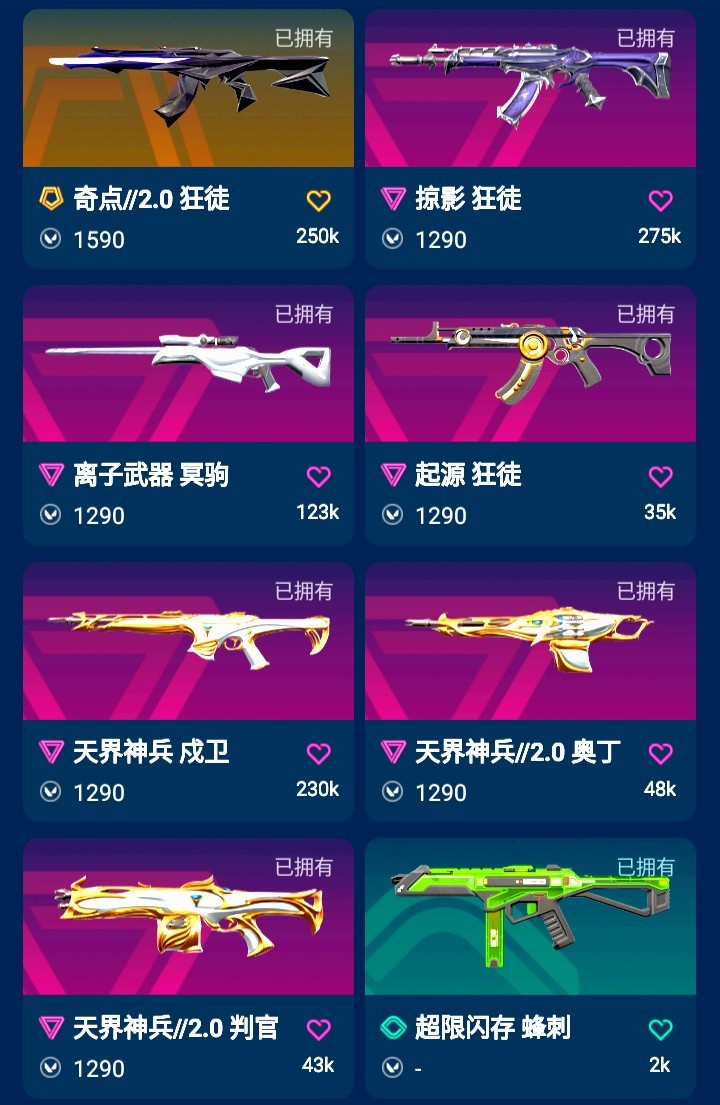Like the 掠影 狂徒 skin
The image size is (720, 1105).
660,201
